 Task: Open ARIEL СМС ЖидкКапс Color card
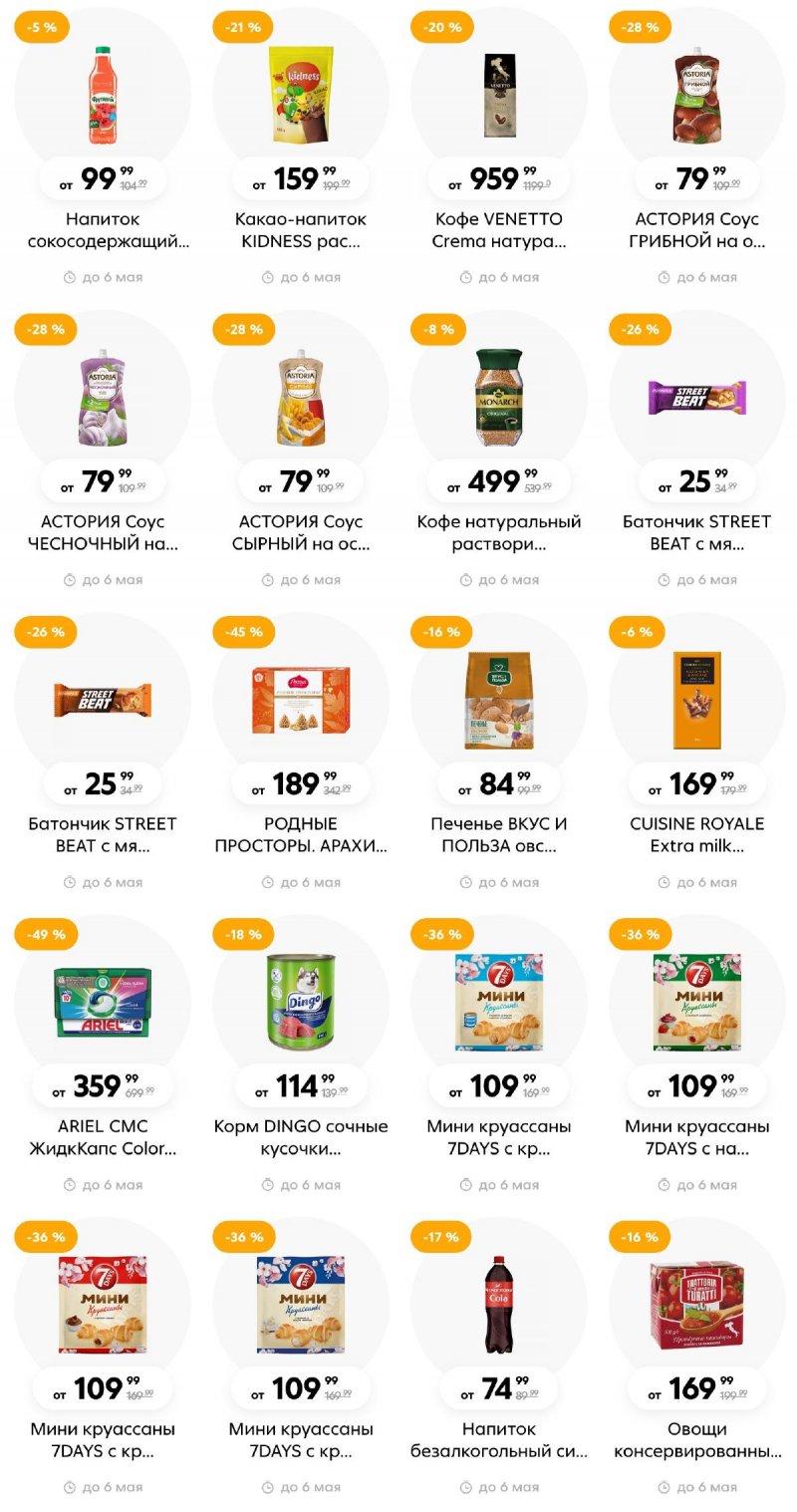coord(103,1000)
